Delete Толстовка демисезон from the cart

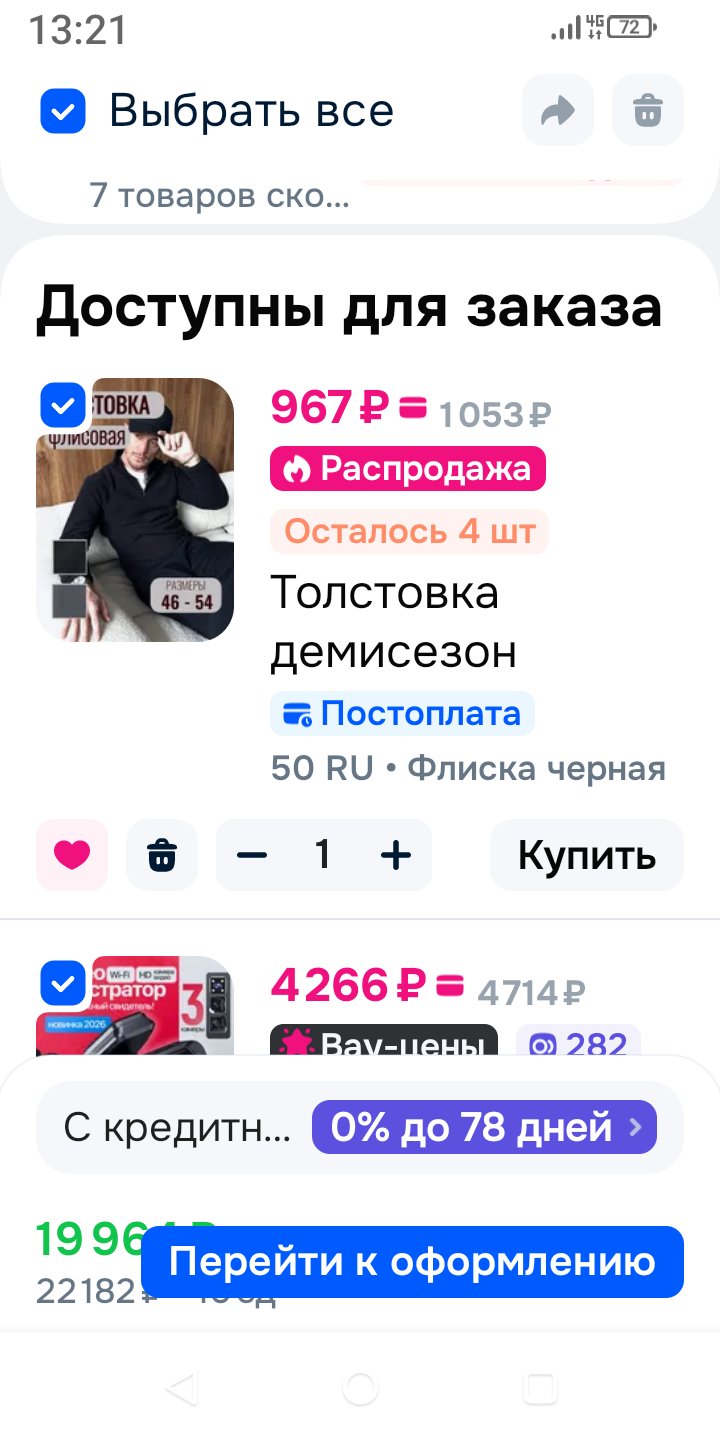[x=162, y=855]
